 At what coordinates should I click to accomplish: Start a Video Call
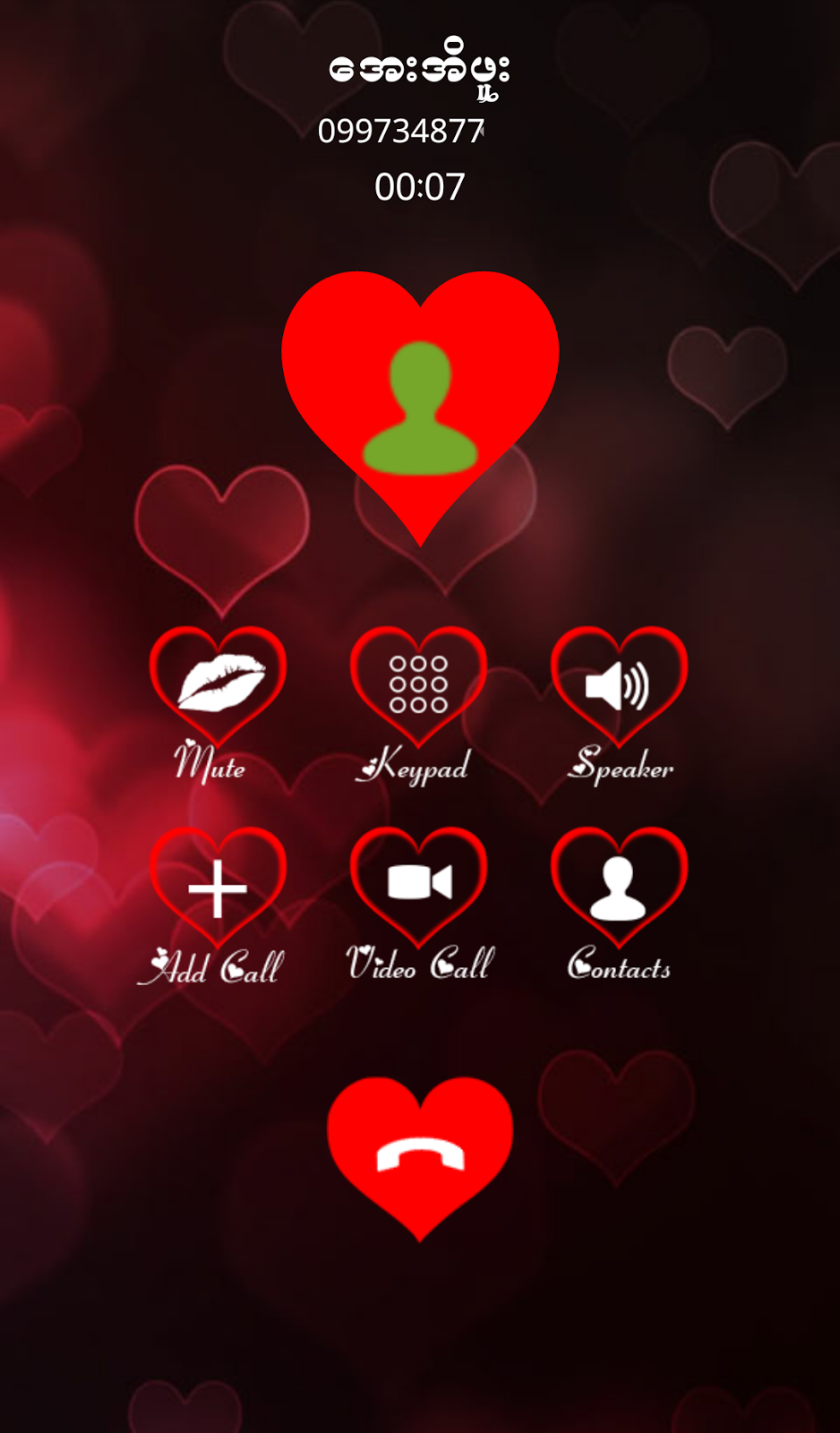pyautogui.click(x=418, y=885)
